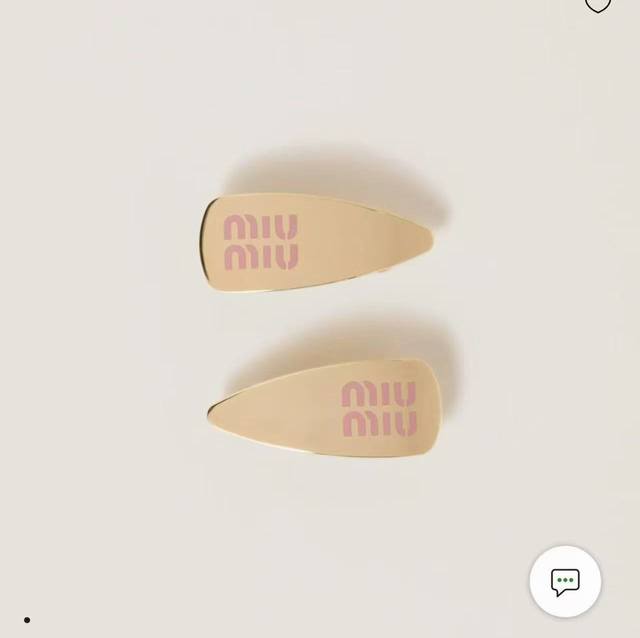This screenshot has height=638, width=640.
Task: Open the live chat support button
Action: pyautogui.click(x=565, y=581)
